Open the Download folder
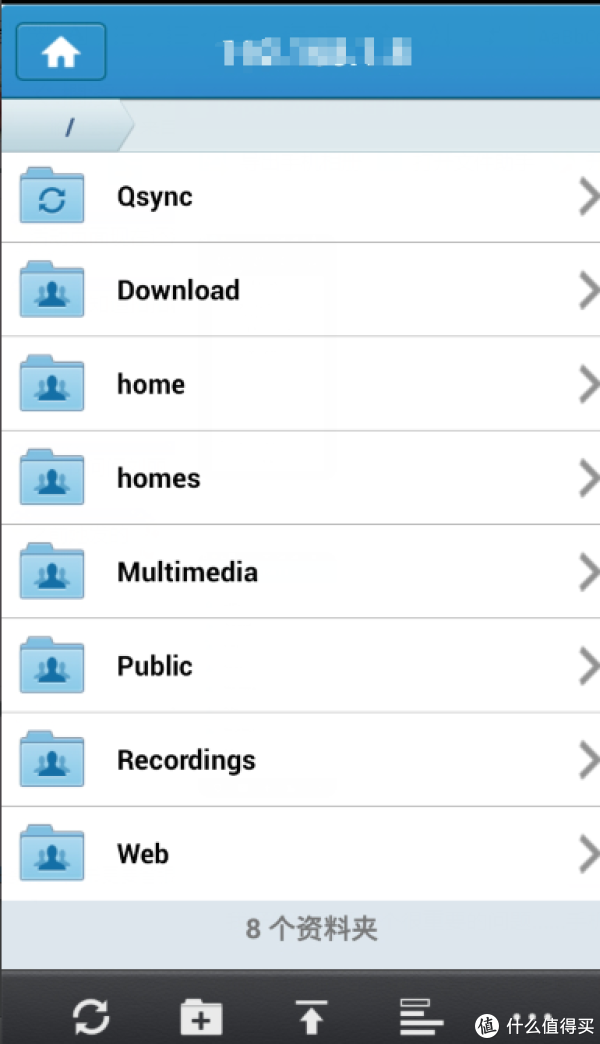This screenshot has width=600, height=1044. (x=300, y=290)
